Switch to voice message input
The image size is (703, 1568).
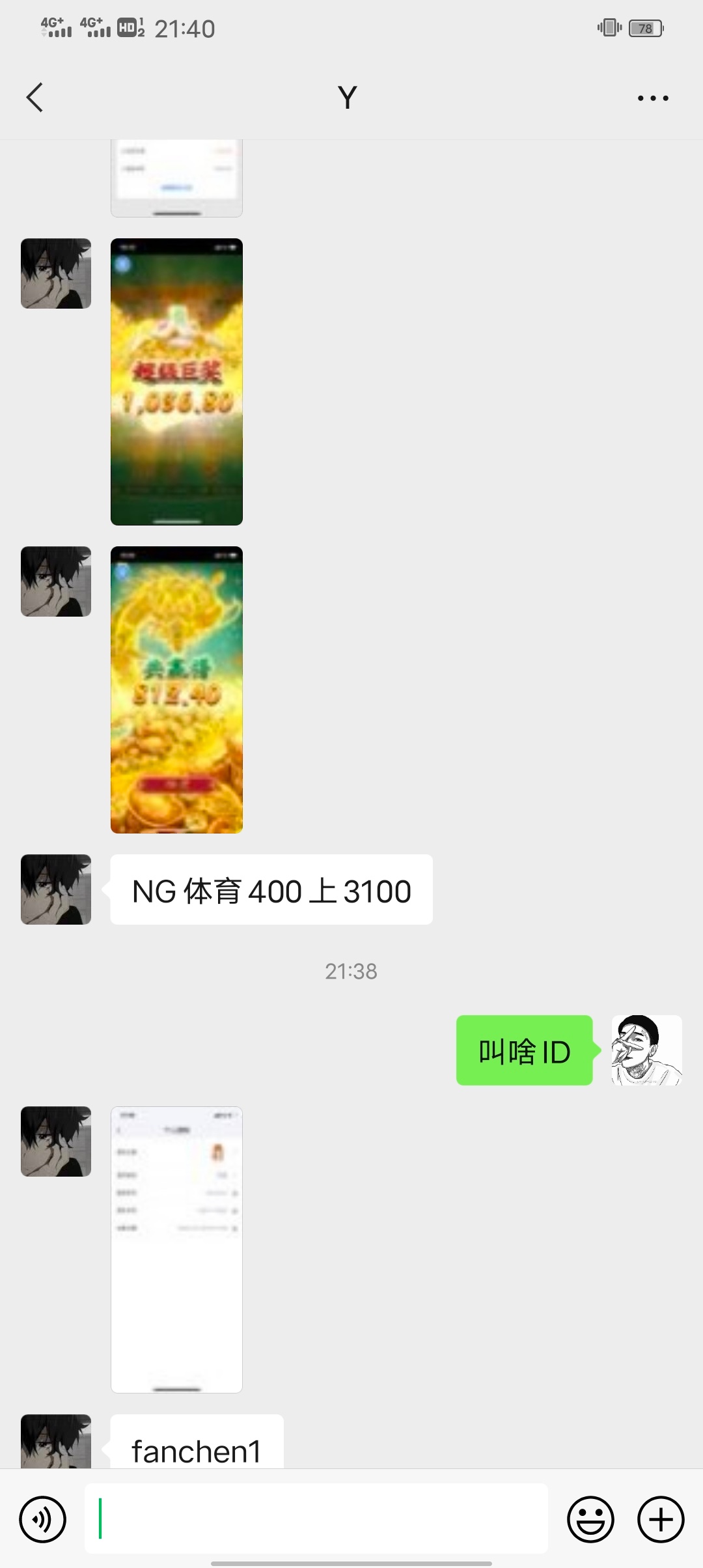[43, 1519]
